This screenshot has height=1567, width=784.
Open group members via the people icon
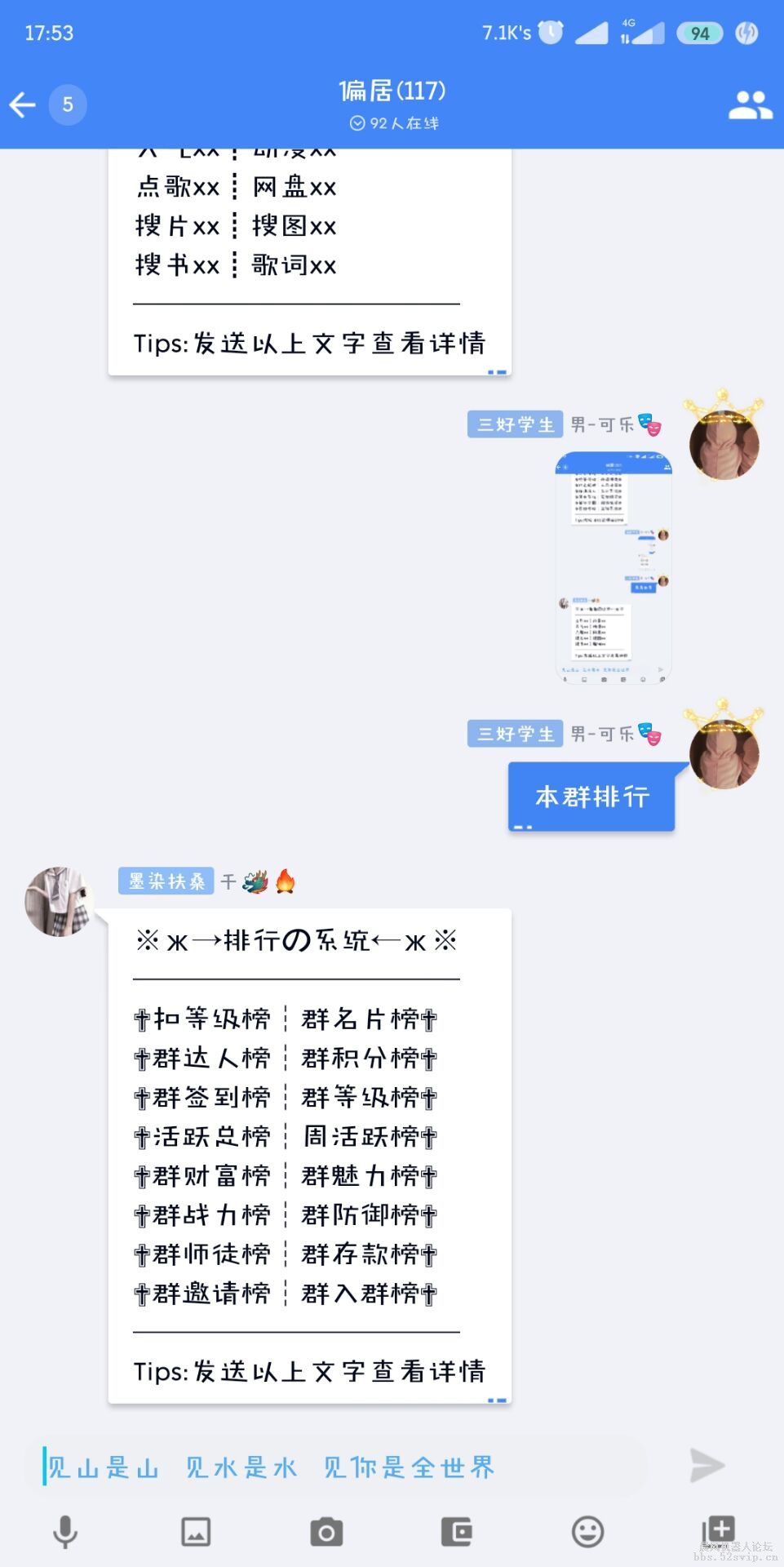(750, 104)
